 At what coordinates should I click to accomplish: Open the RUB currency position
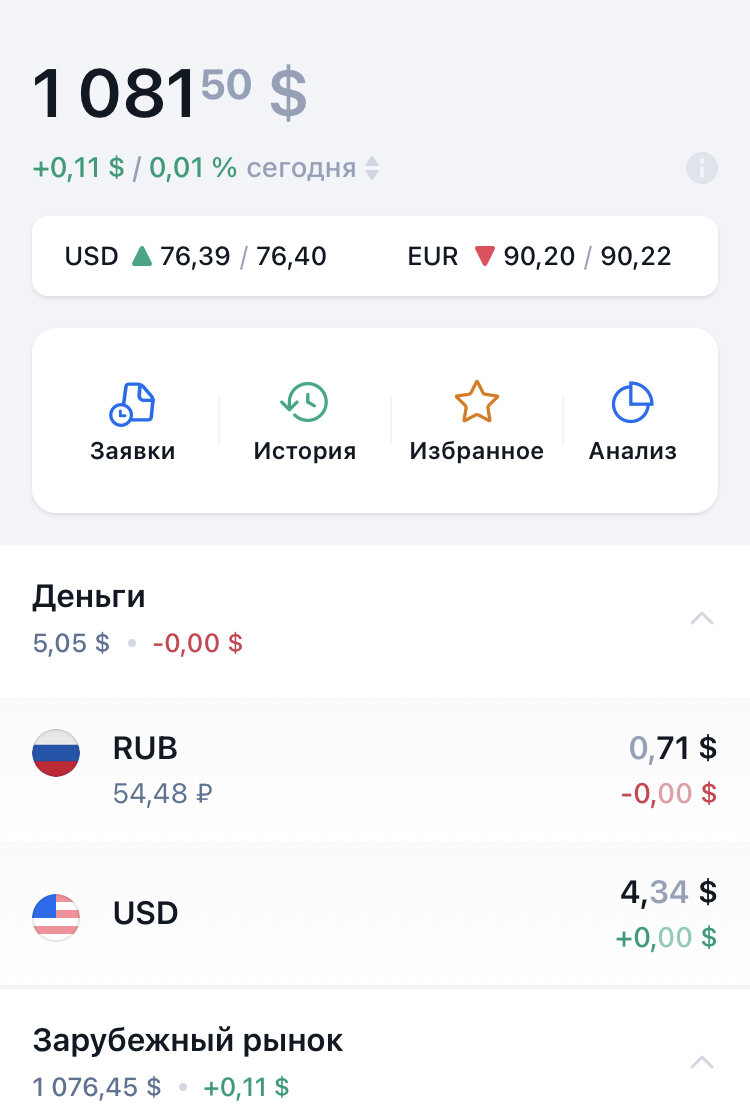pyautogui.click(x=375, y=768)
